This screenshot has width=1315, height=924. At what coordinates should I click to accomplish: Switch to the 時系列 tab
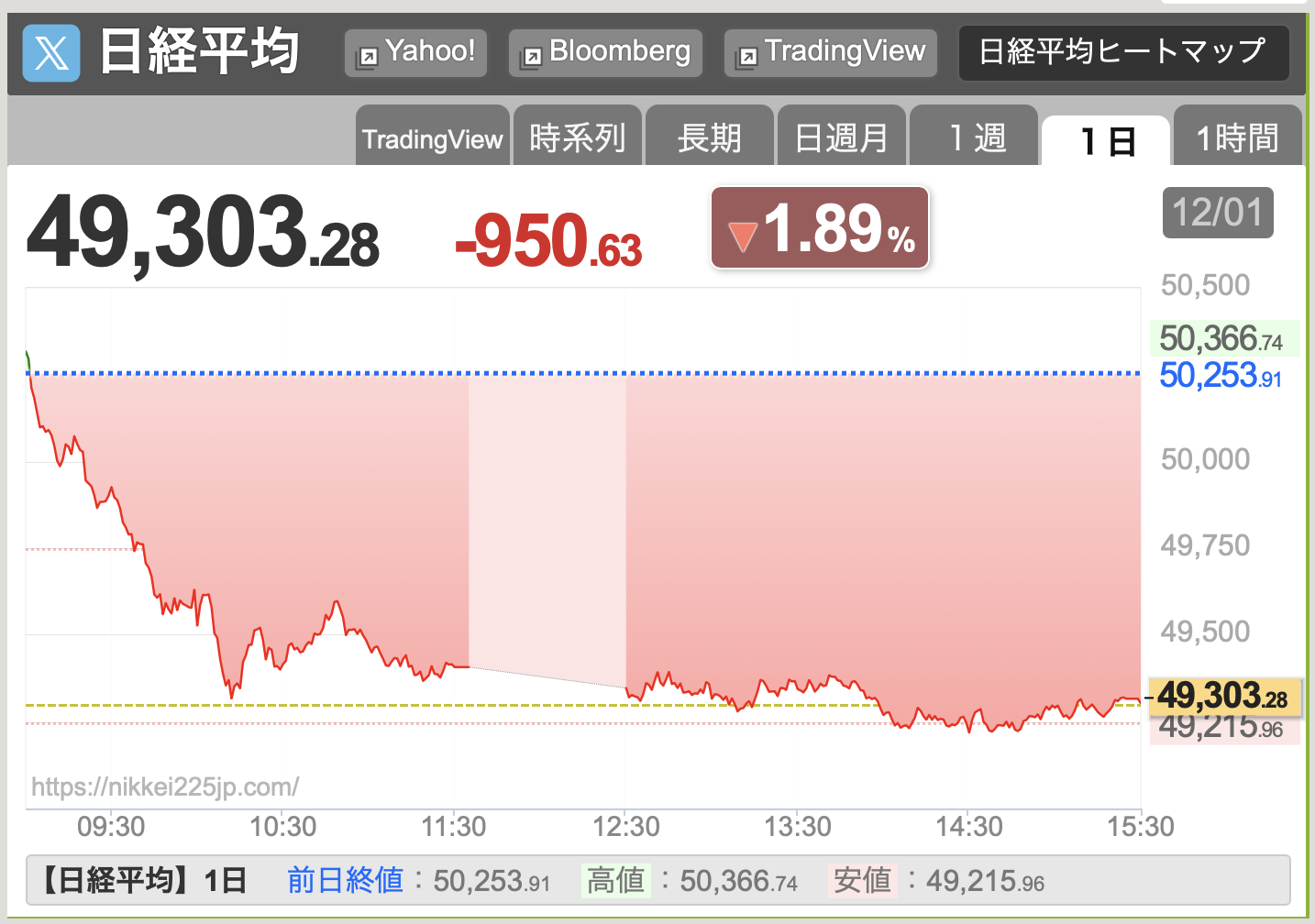577,137
